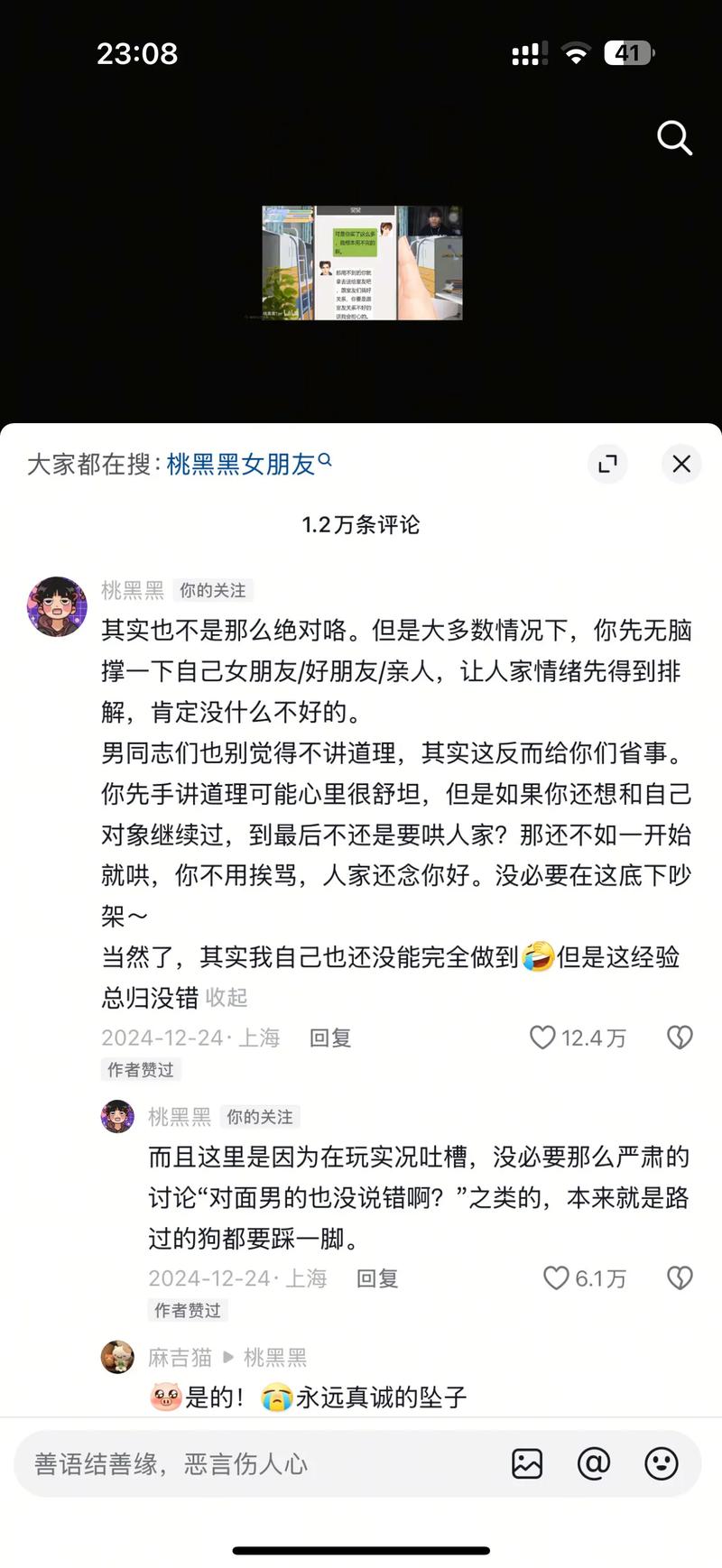Tap the minimized video preview
Viewport: 722px width, 1568px height.
point(362,263)
